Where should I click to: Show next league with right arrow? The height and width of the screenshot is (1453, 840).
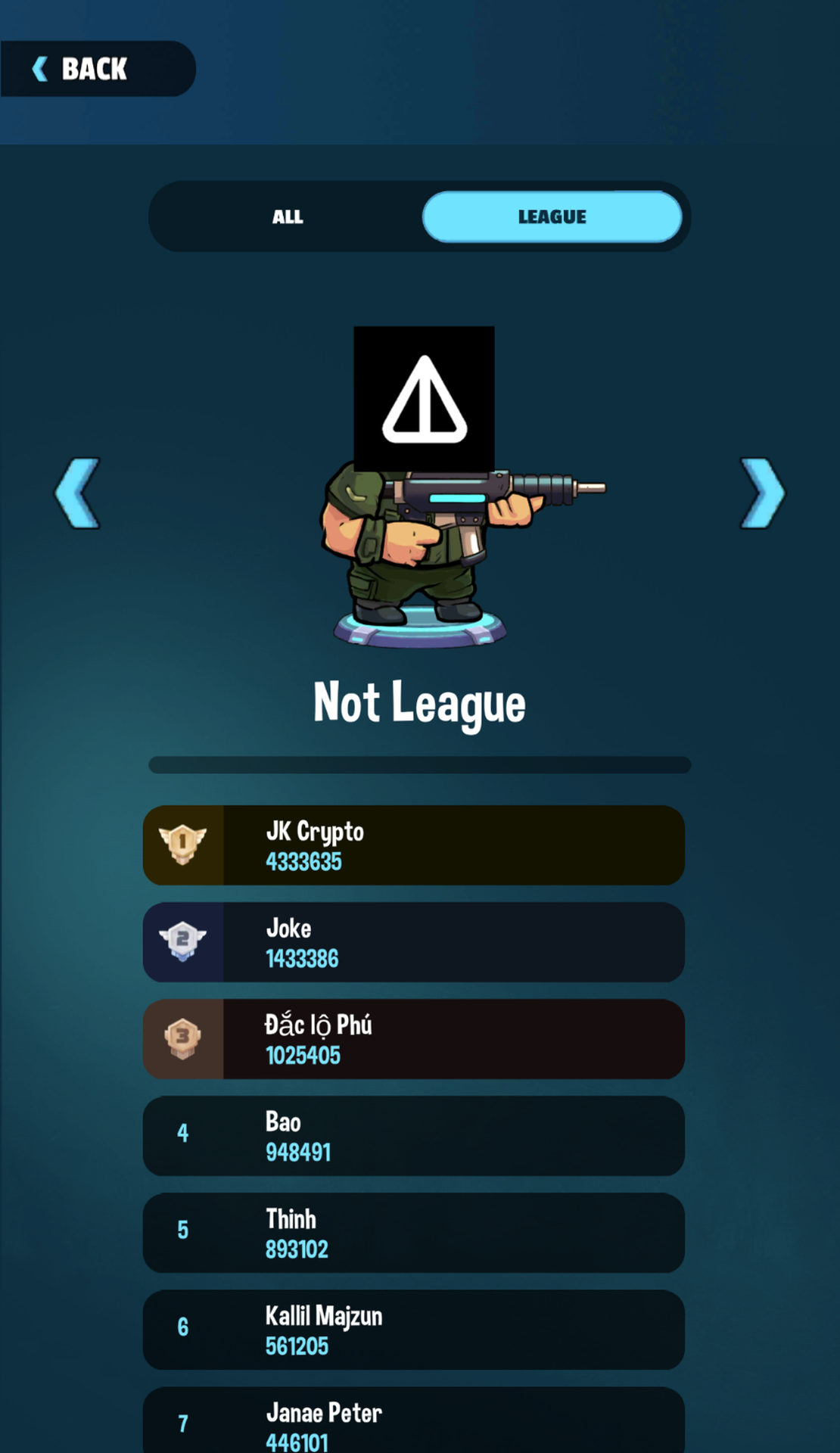[761, 493]
